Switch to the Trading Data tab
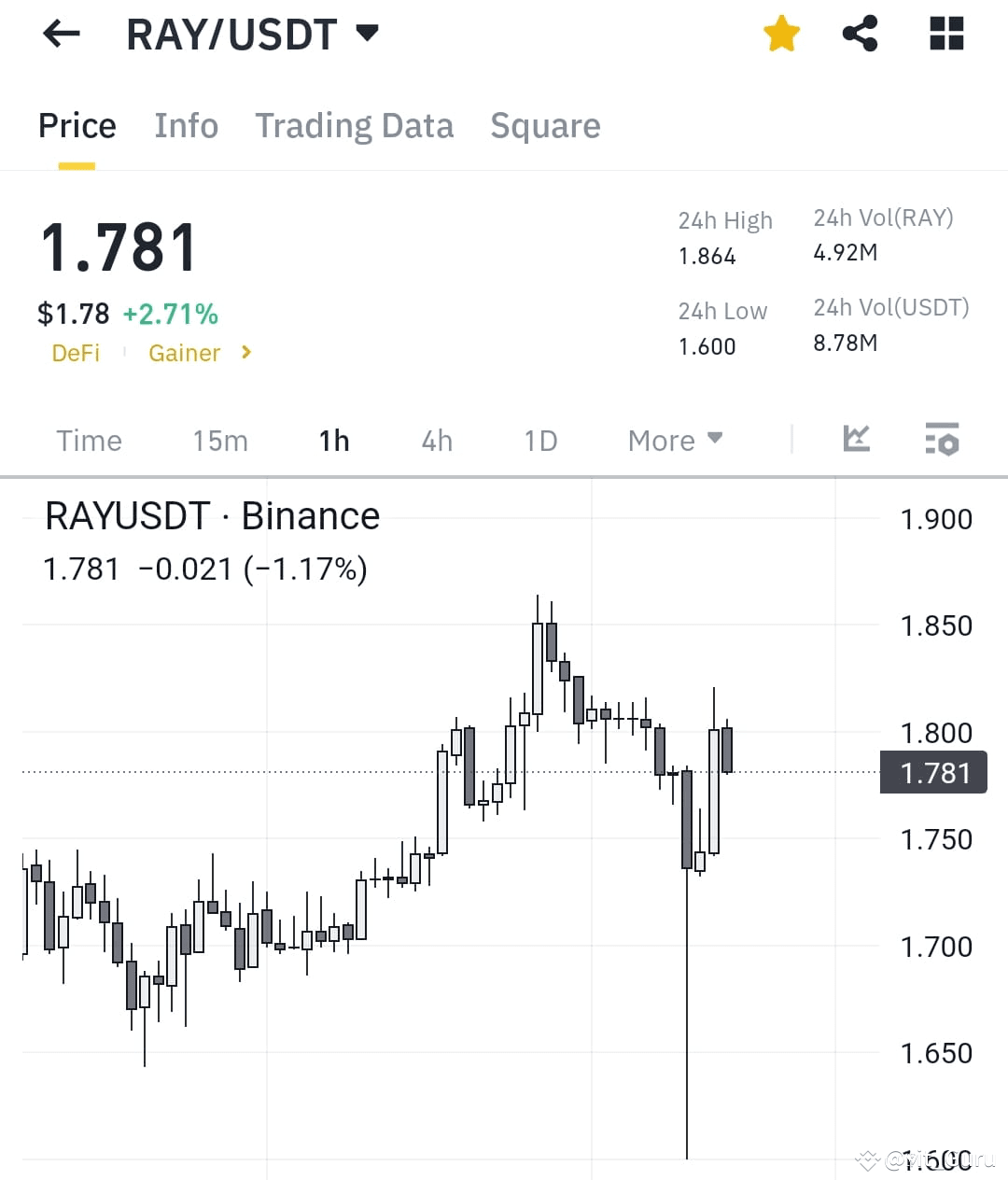This screenshot has height=1180, width=1008. pyautogui.click(x=355, y=125)
